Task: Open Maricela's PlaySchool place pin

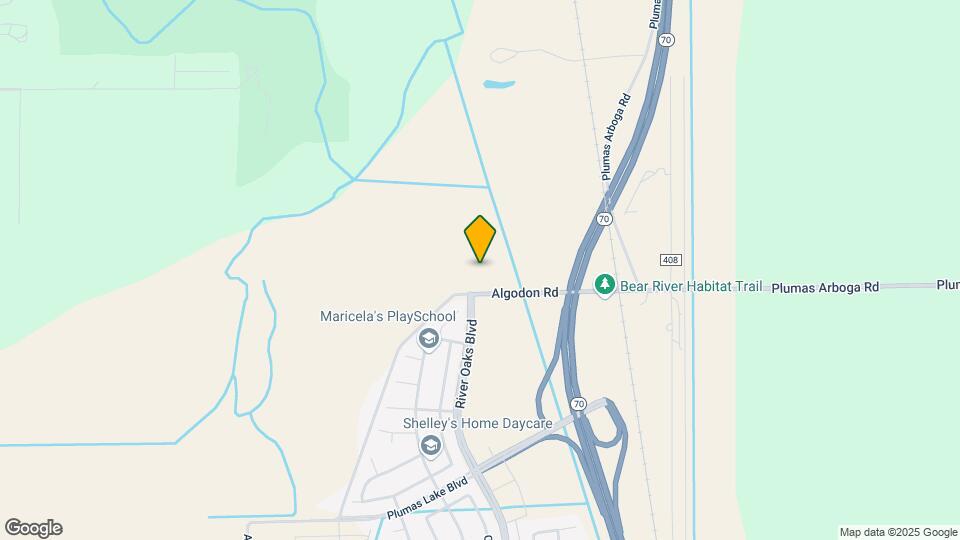Action: (429, 340)
